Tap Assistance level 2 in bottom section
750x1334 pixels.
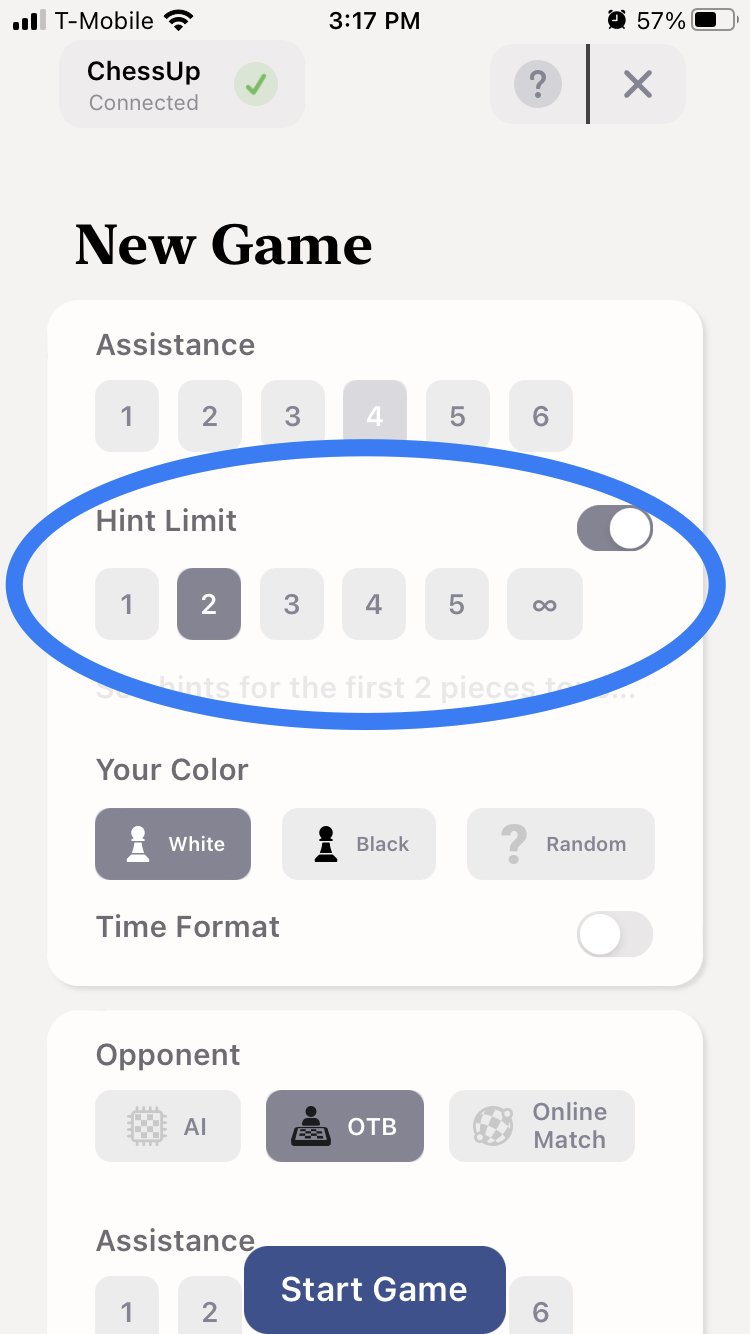(210, 1310)
